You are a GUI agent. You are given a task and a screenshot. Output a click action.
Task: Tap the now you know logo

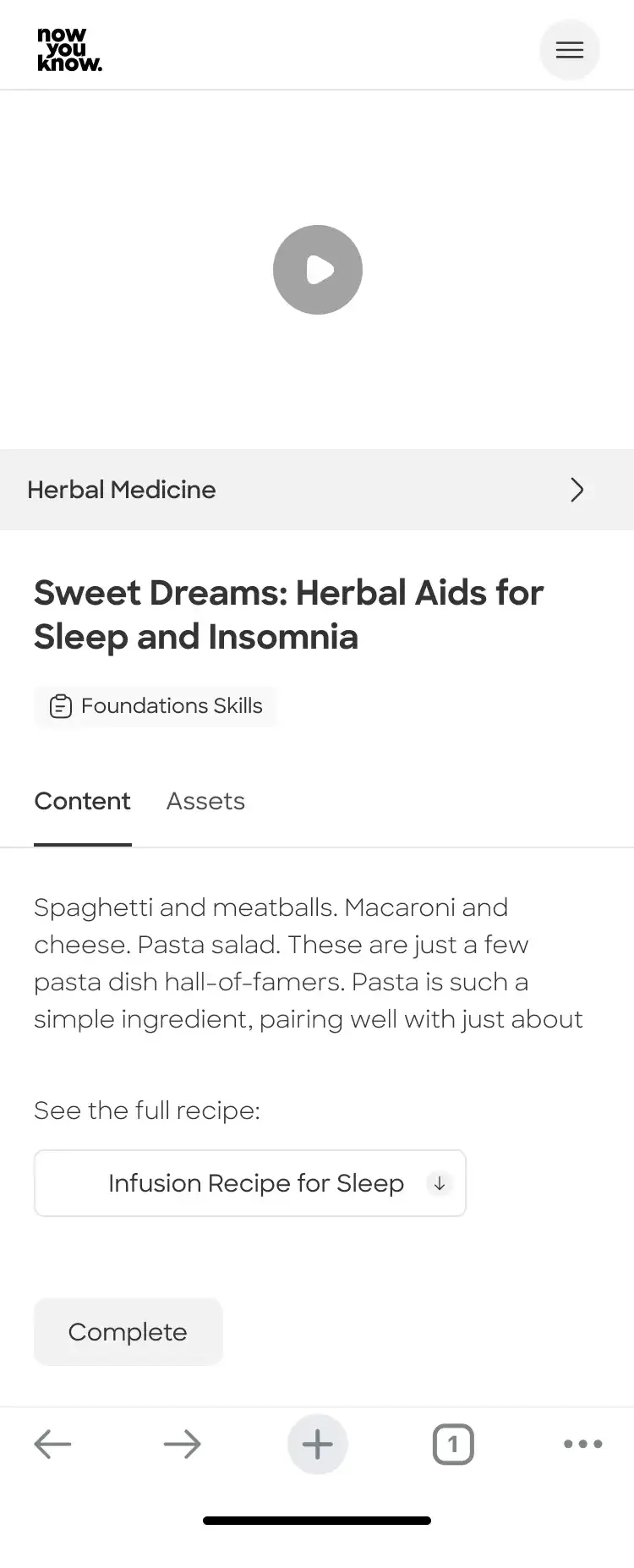69,50
